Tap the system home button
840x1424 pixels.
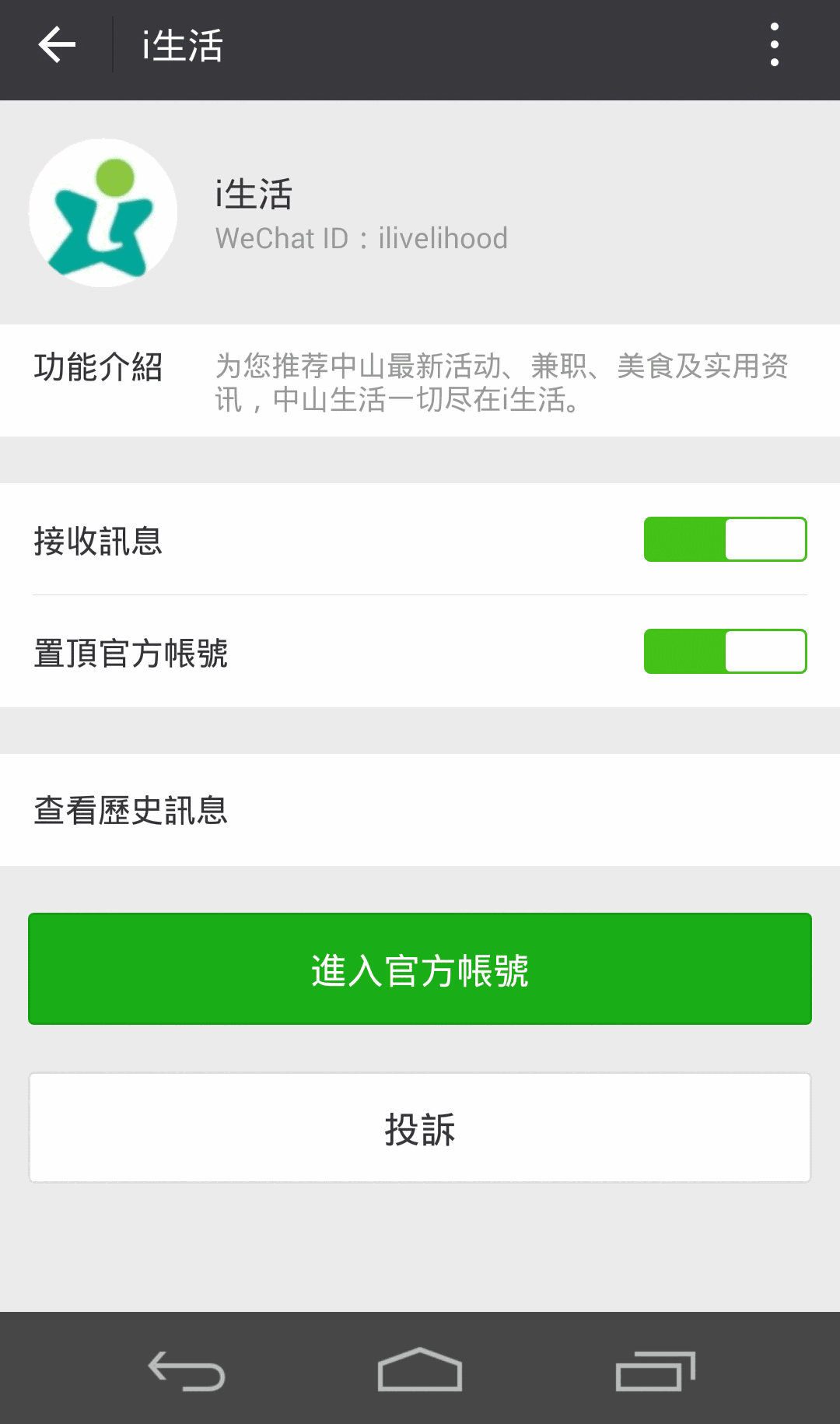[x=420, y=1369]
